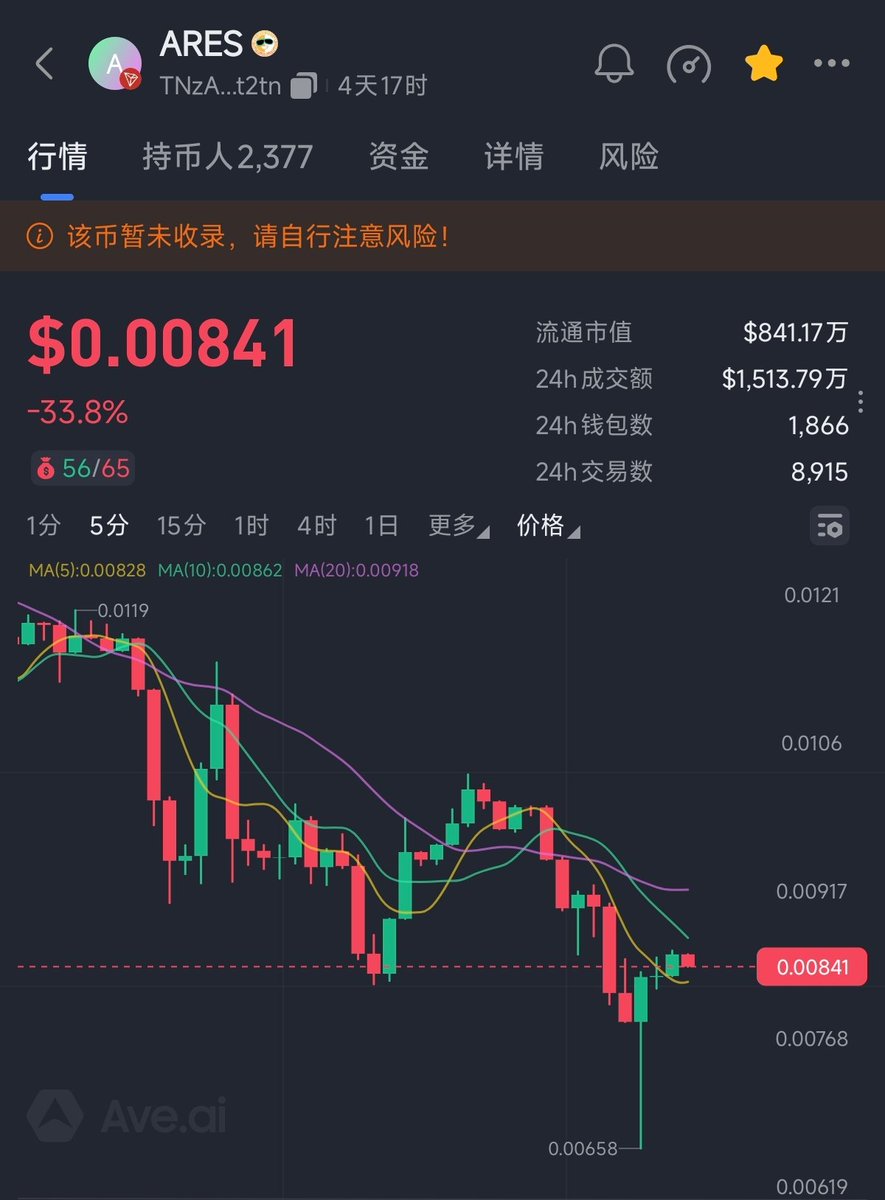
Task: Open the price alert bell
Action: tap(614, 64)
